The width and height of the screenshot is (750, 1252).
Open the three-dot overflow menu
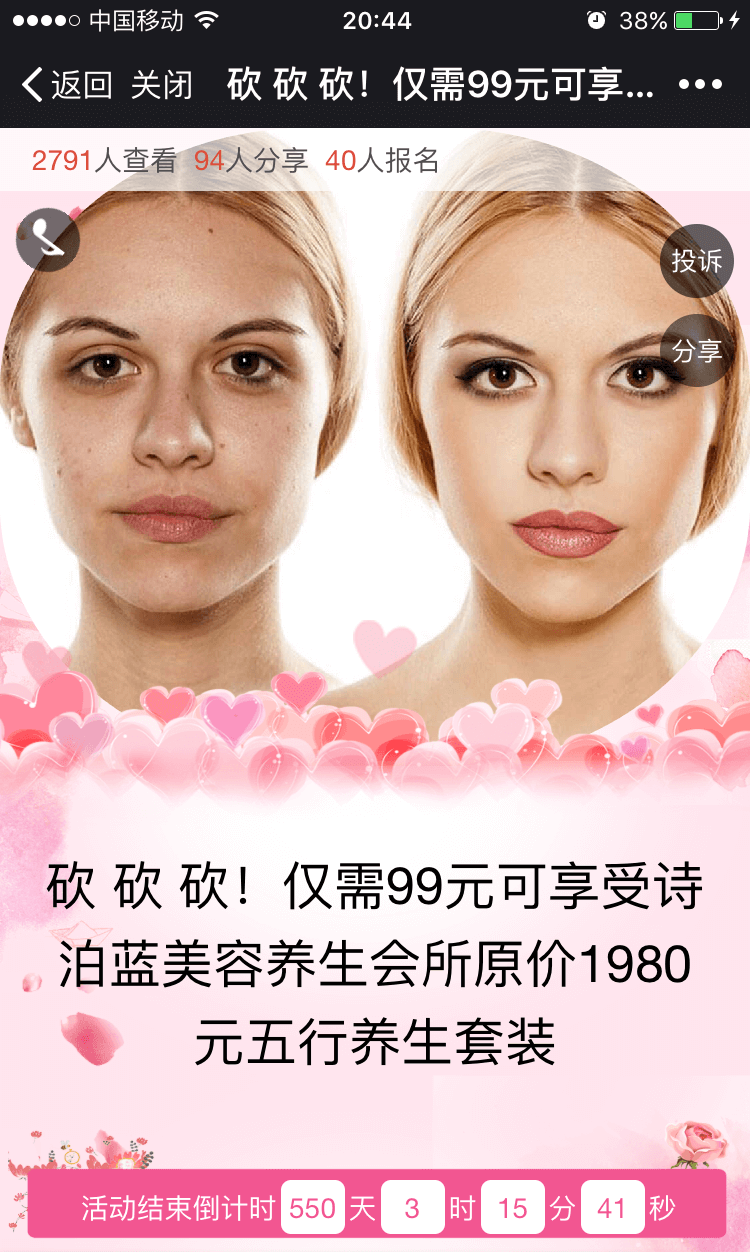coord(700,85)
